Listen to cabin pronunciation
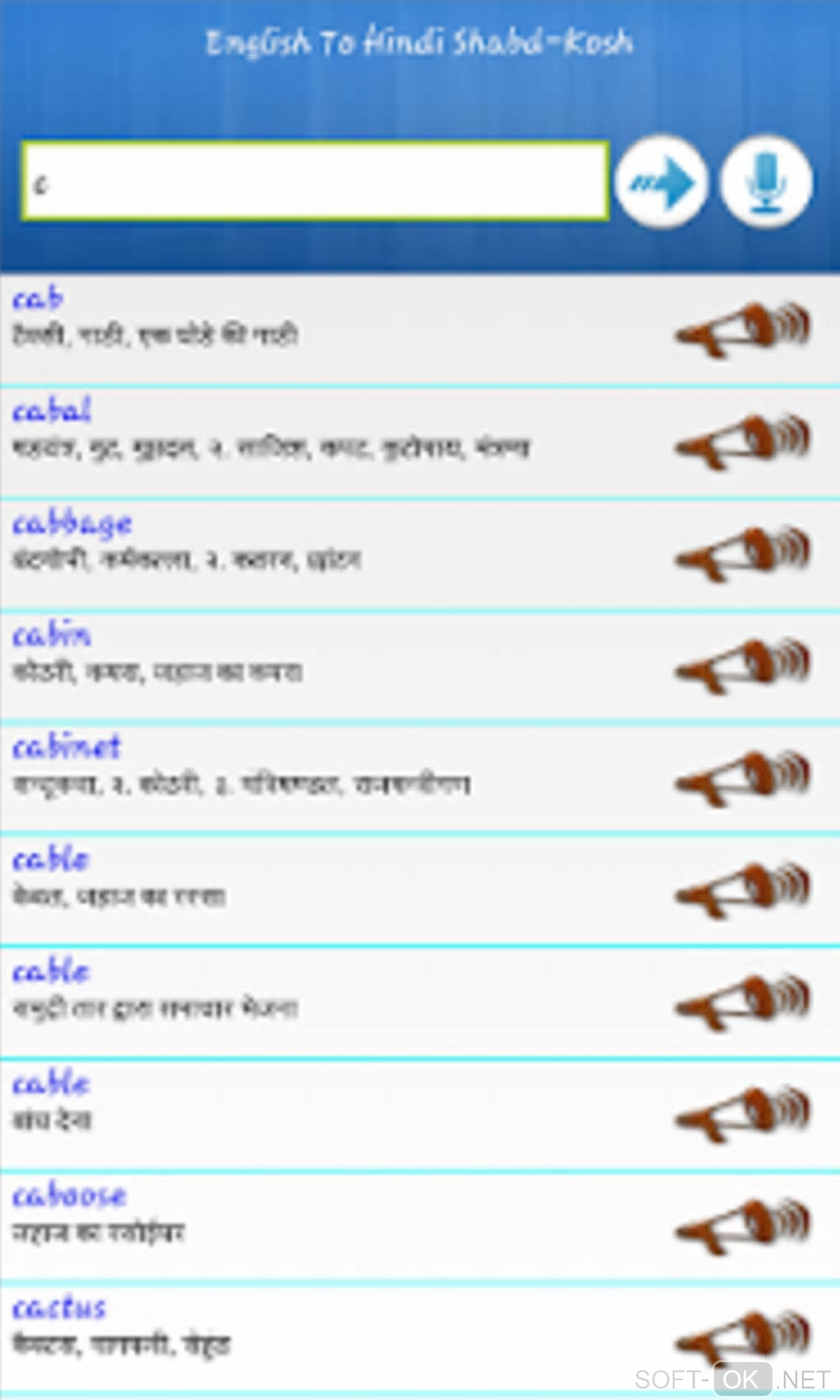The height and width of the screenshot is (1400, 840). (743, 665)
